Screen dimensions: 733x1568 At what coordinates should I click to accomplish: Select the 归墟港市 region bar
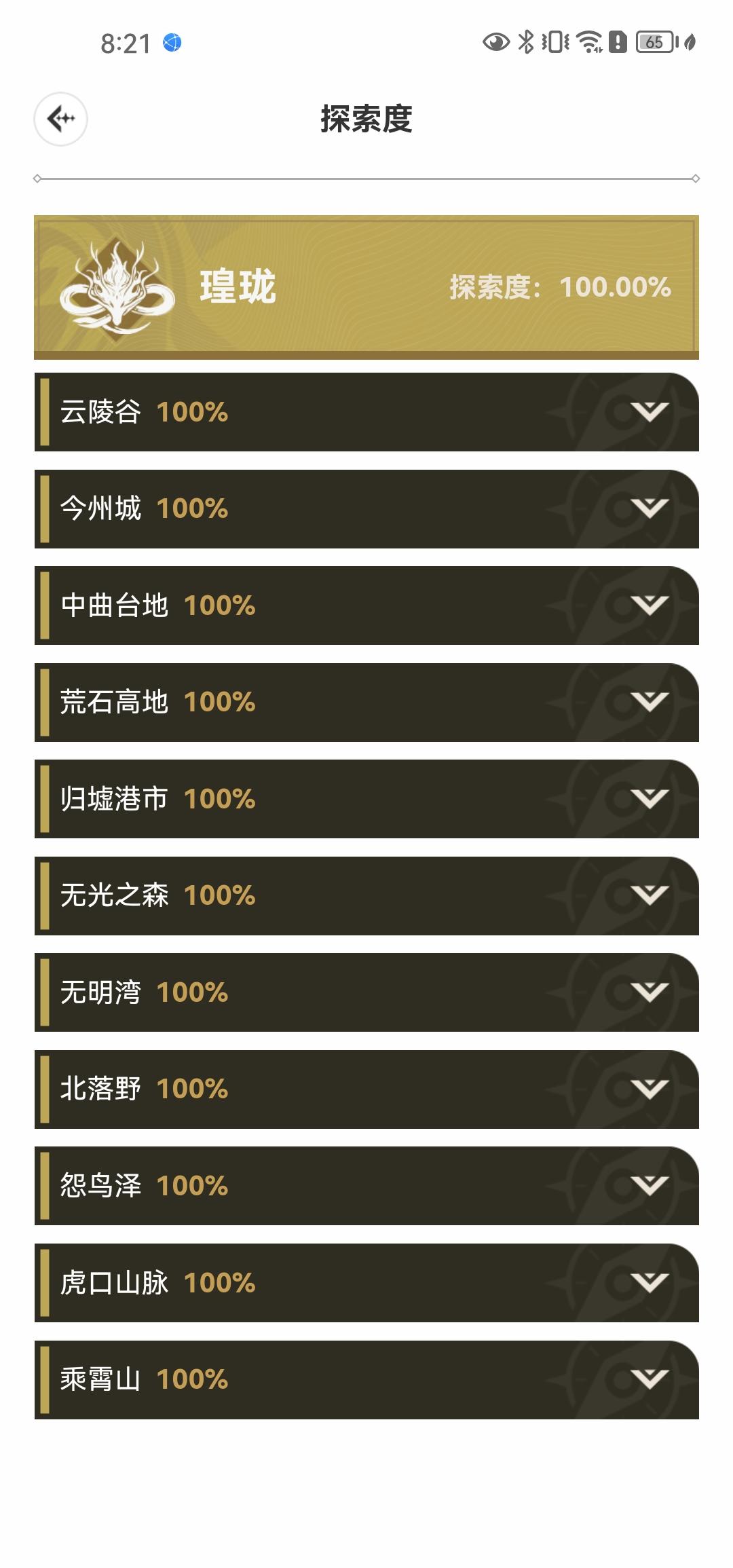[271, 798]
